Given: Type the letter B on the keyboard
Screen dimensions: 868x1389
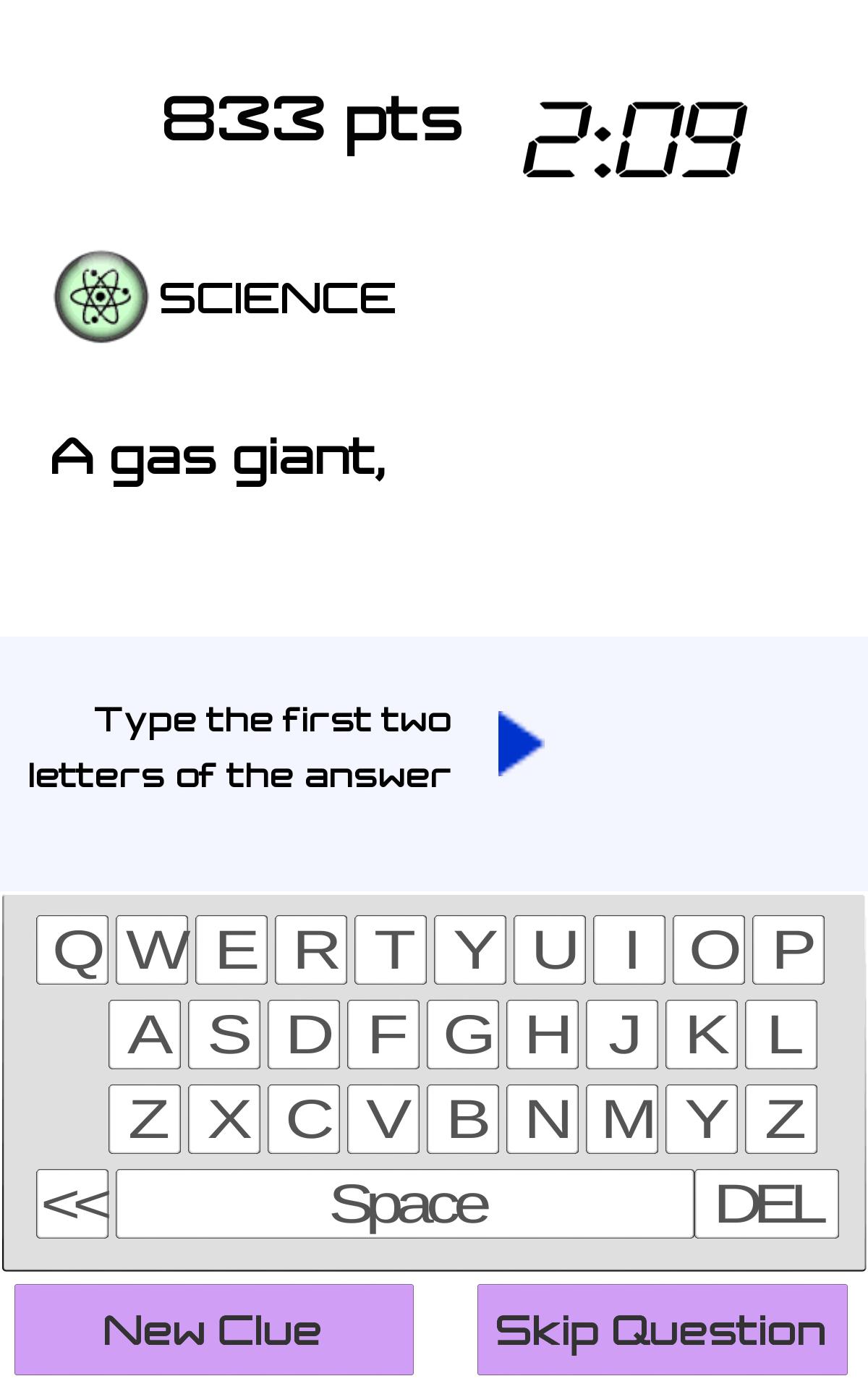Looking at the screenshot, I should coord(463,1118).
